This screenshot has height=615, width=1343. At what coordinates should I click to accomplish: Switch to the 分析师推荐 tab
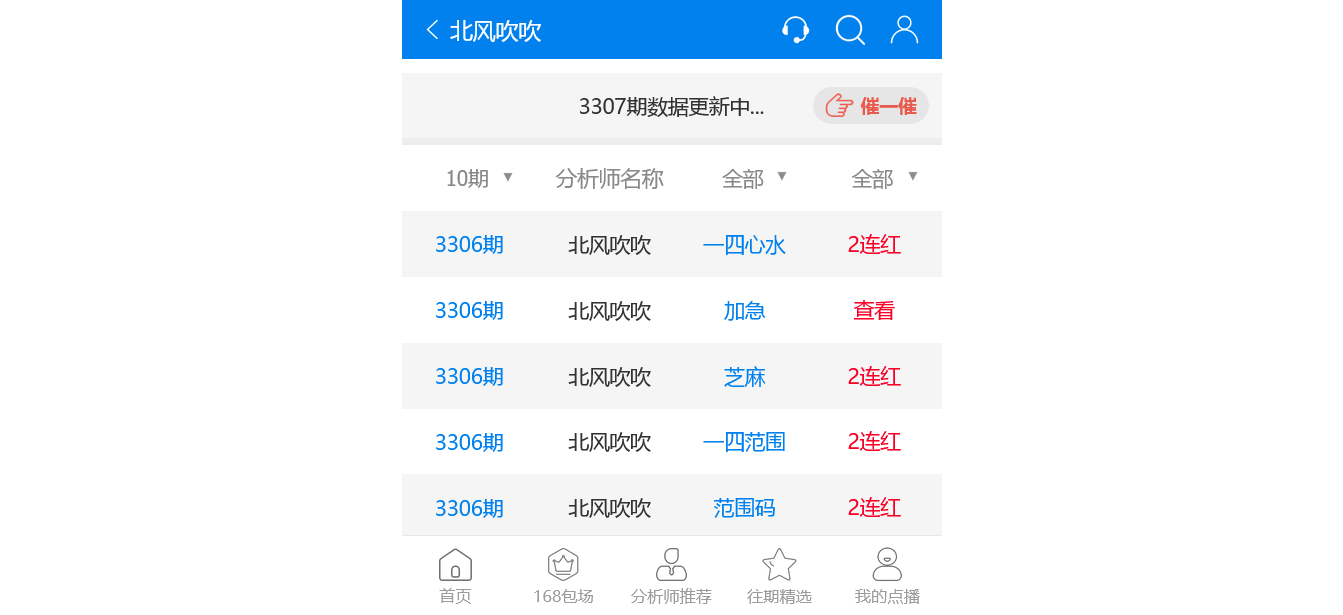coord(671,576)
